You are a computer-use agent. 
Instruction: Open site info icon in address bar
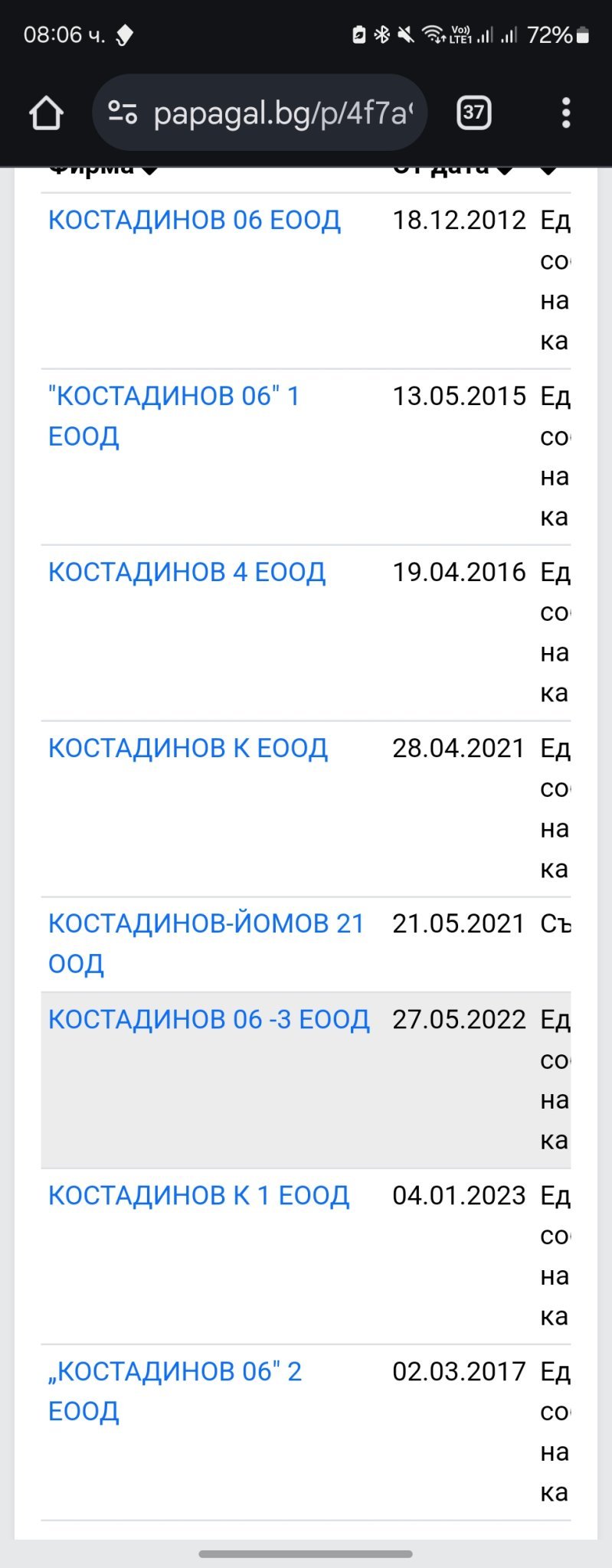pyautogui.click(x=123, y=113)
